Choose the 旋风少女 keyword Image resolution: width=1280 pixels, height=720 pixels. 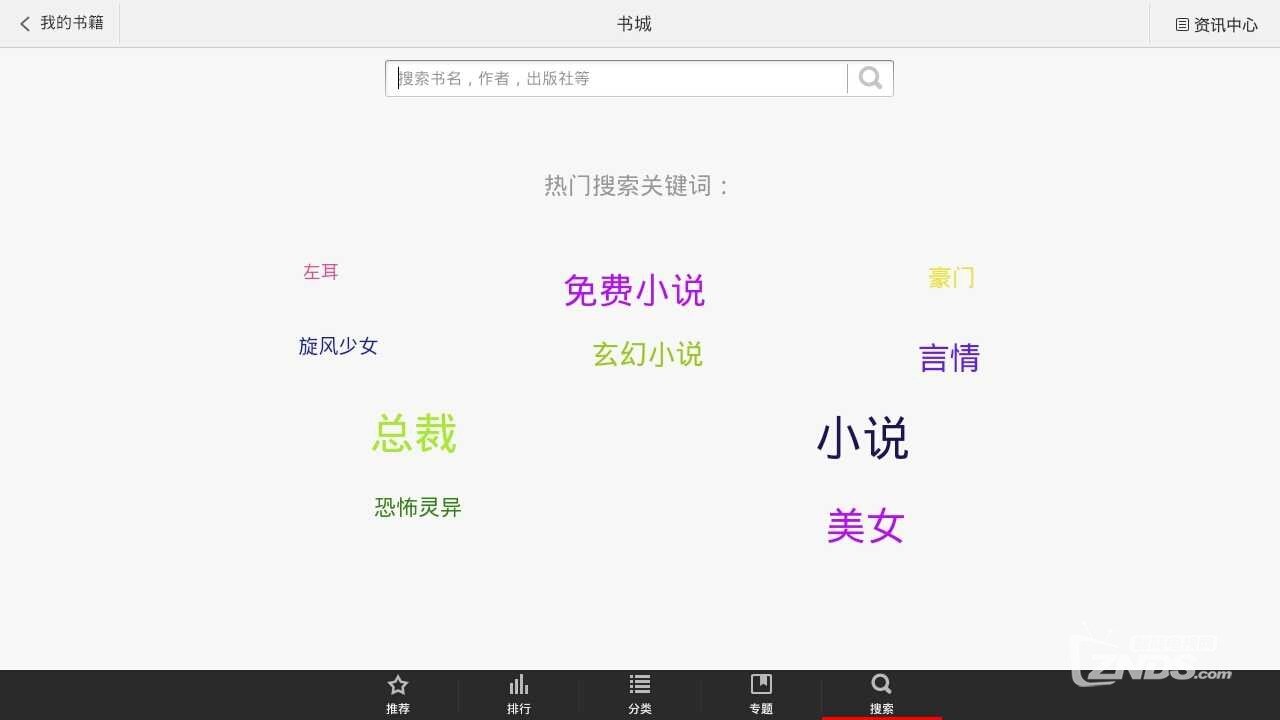pos(338,346)
